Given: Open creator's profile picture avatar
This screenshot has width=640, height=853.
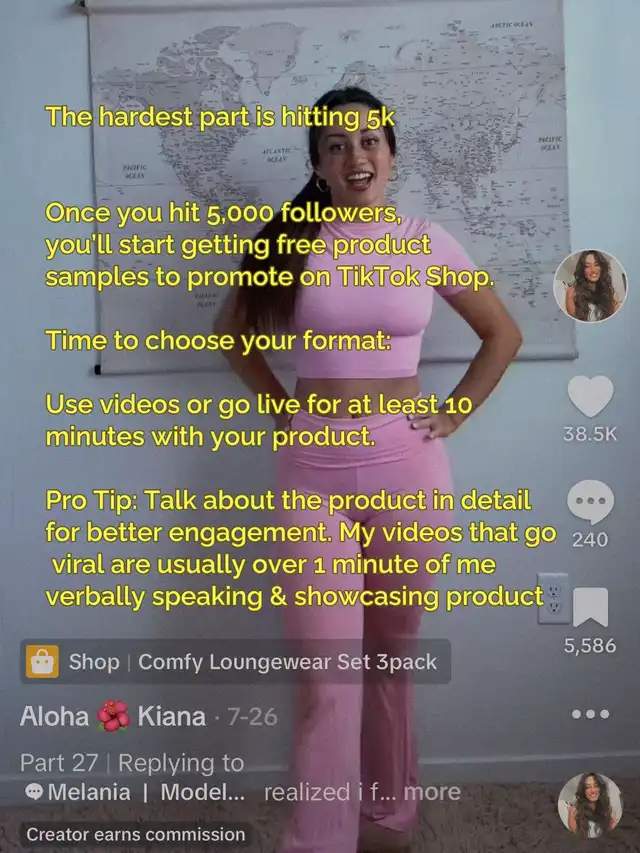Looking at the screenshot, I should pos(590,286).
